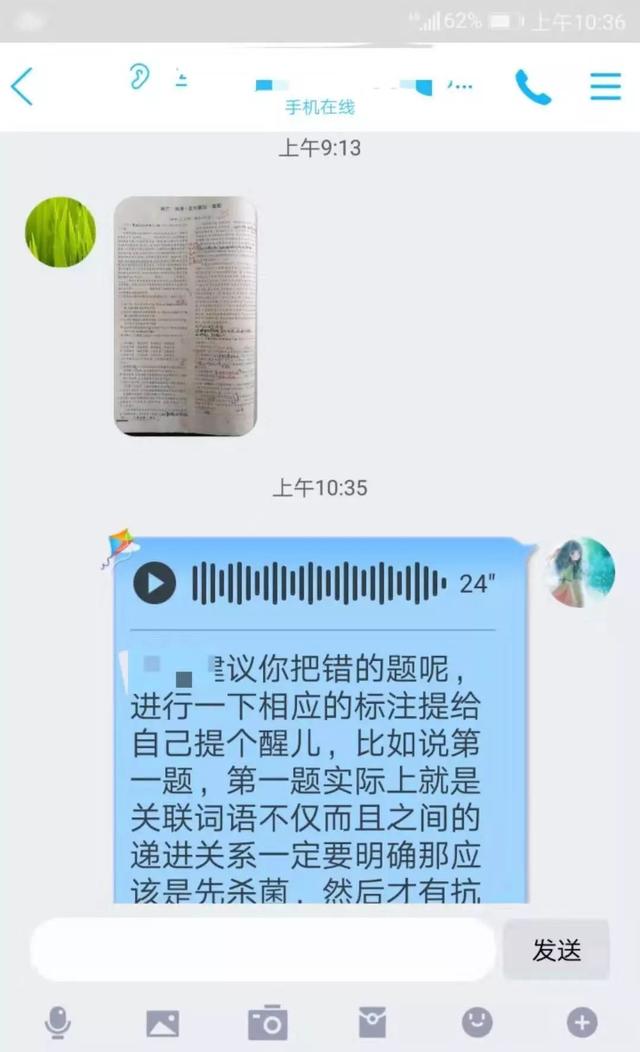This screenshot has height=1052, width=640.
Task: Pick a picture from the gallery icon
Action: pyautogui.click(x=162, y=1024)
